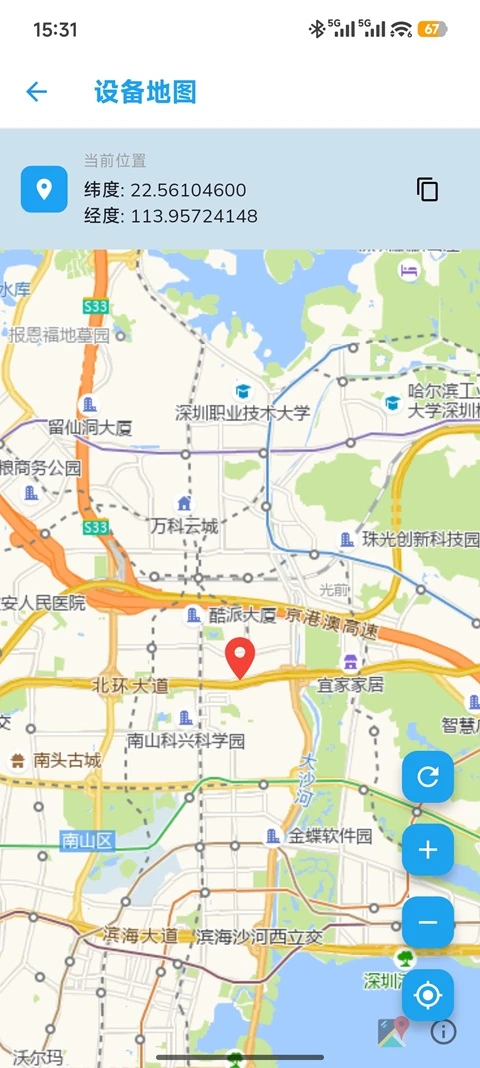
Task: Recenter the map on the device location
Action: click(x=428, y=995)
